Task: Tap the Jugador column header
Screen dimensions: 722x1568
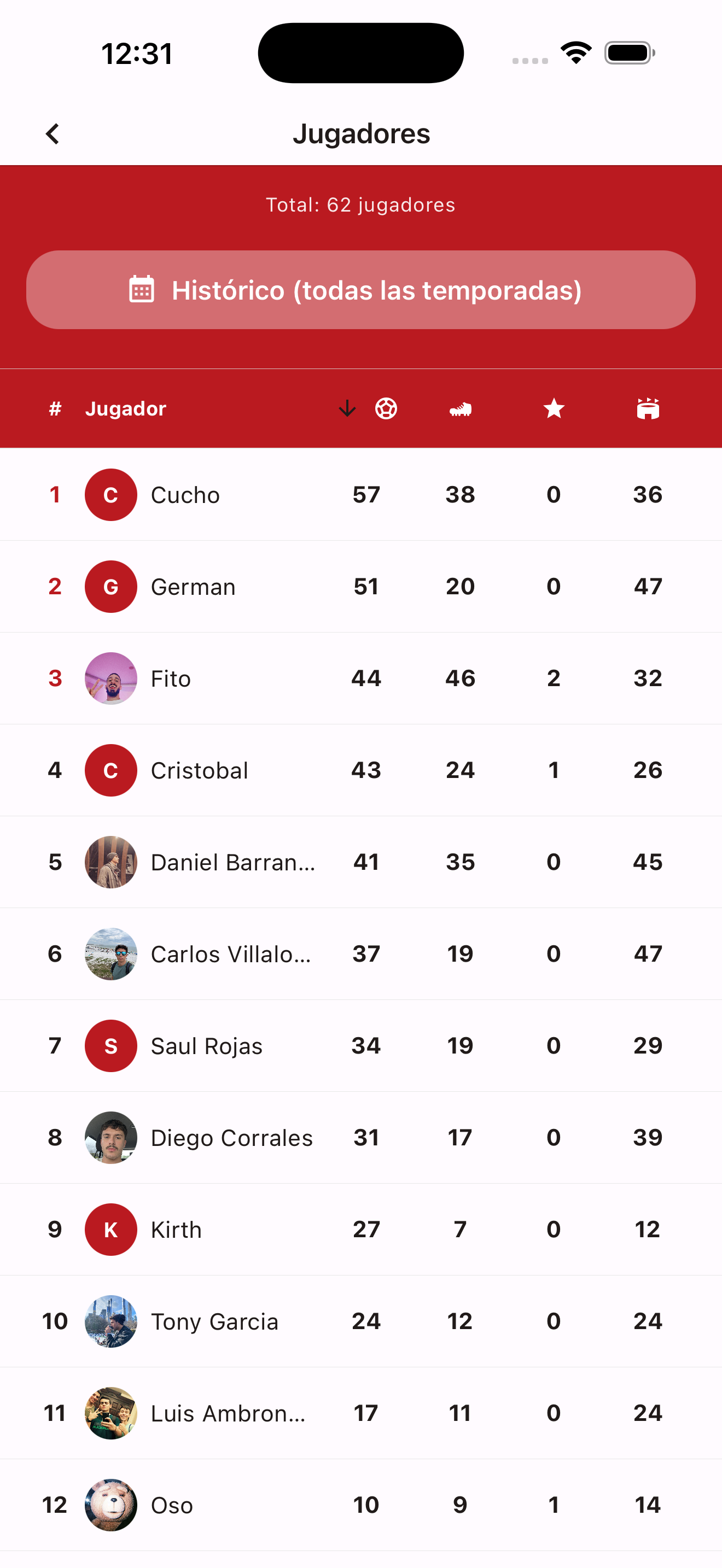Action: pyautogui.click(x=125, y=408)
